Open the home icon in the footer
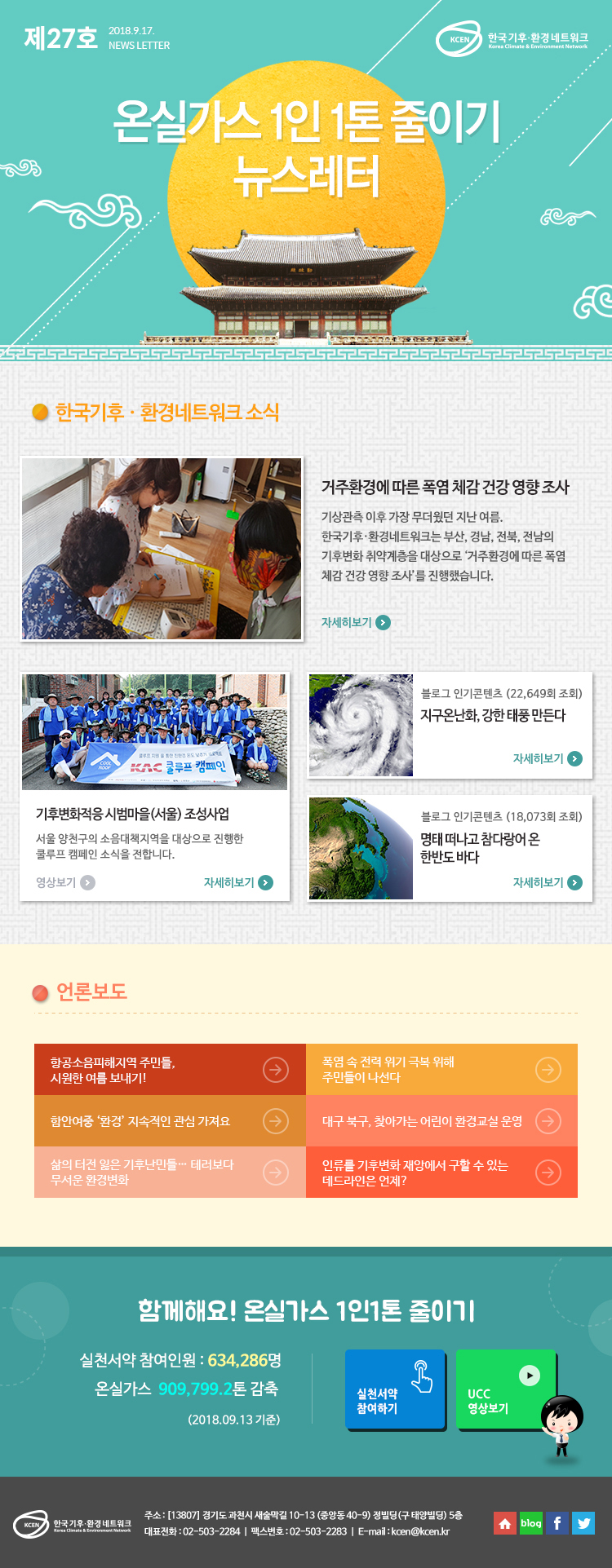 pyautogui.click(x=505, y=1523)
